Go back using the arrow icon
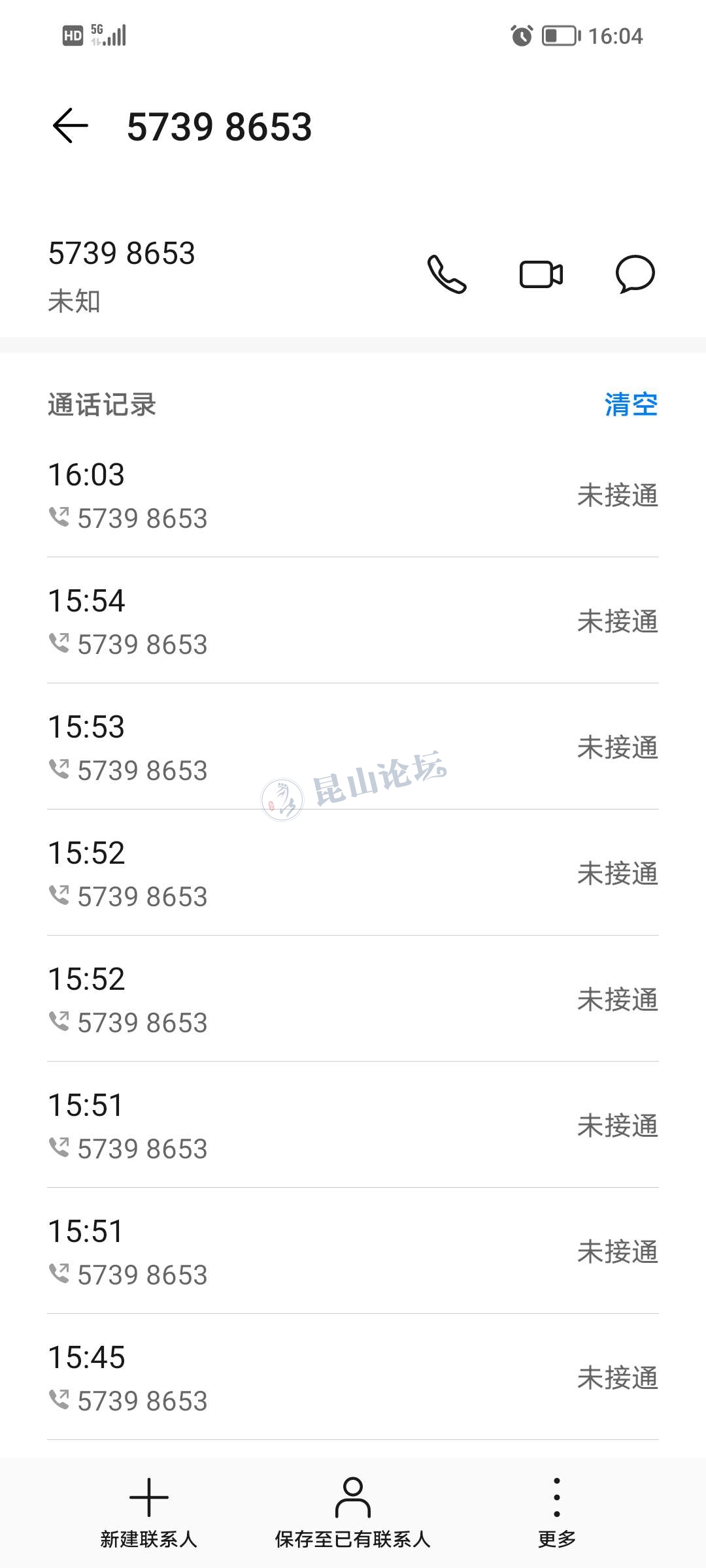The image size is (706, 1568). pyautogui.click(x=71, y=126)
